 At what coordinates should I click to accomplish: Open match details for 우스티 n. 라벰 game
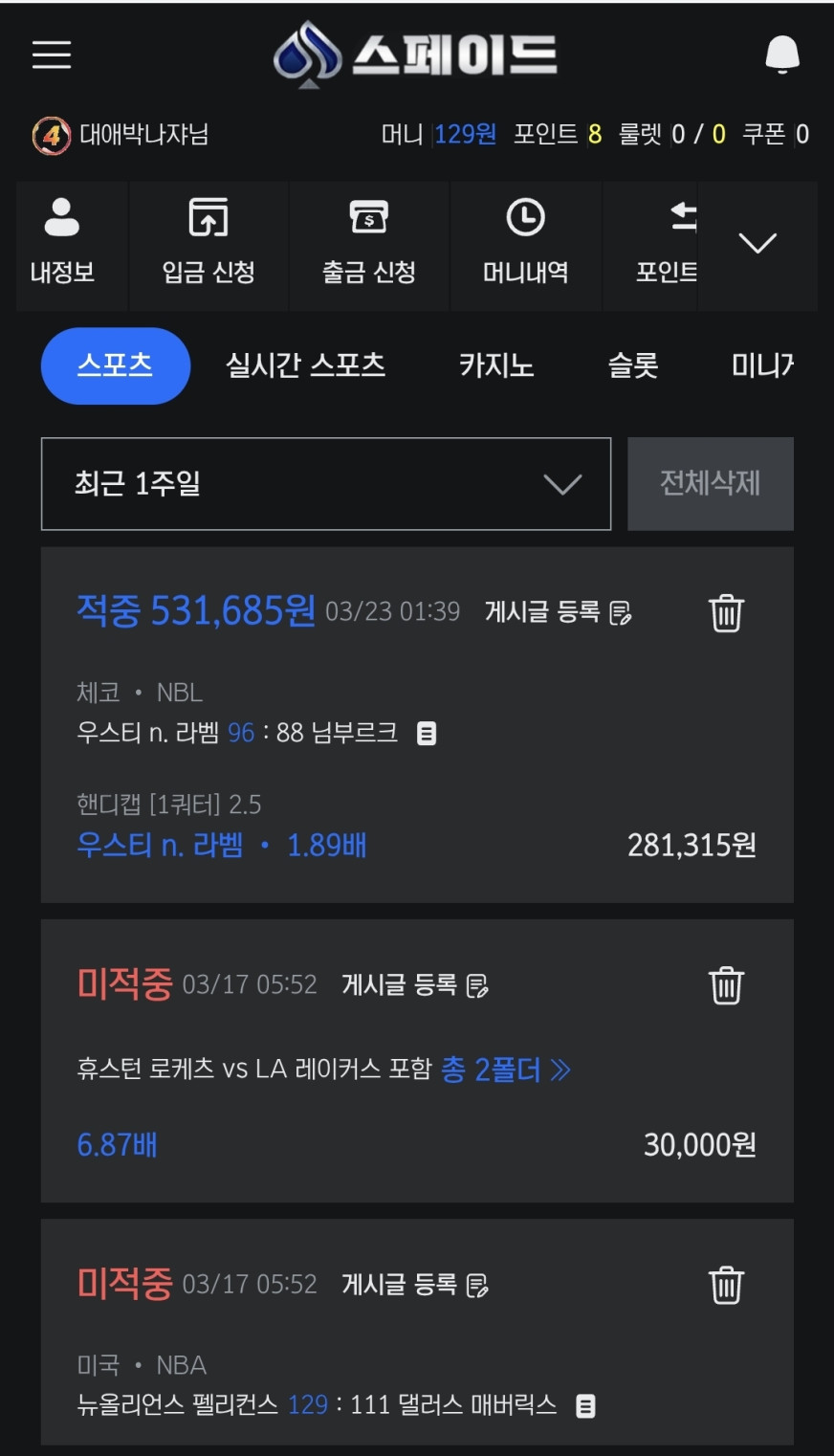point(427,734)
